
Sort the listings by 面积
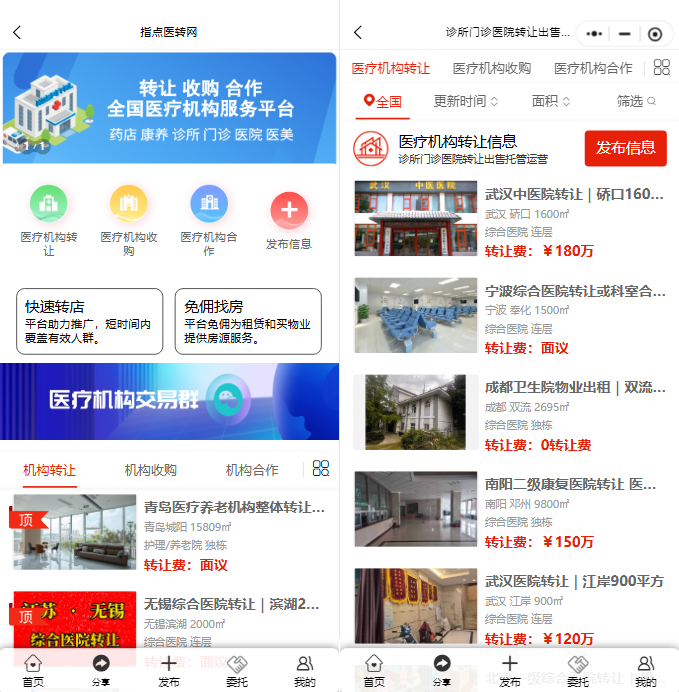551,101
